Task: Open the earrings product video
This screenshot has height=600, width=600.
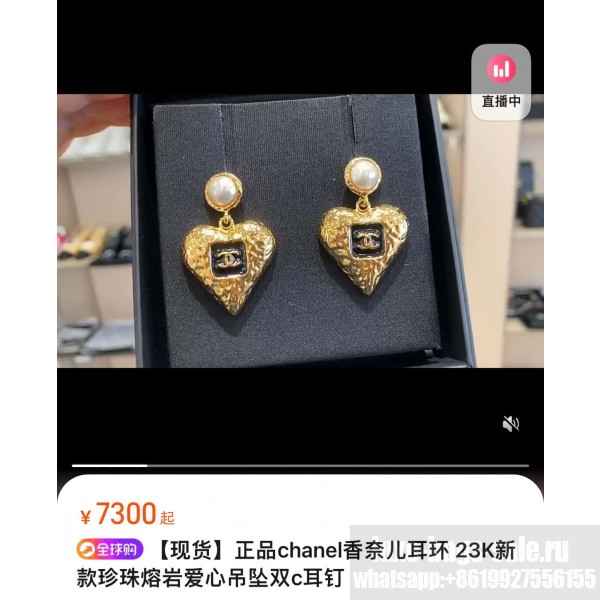Action: coord(300,230)
